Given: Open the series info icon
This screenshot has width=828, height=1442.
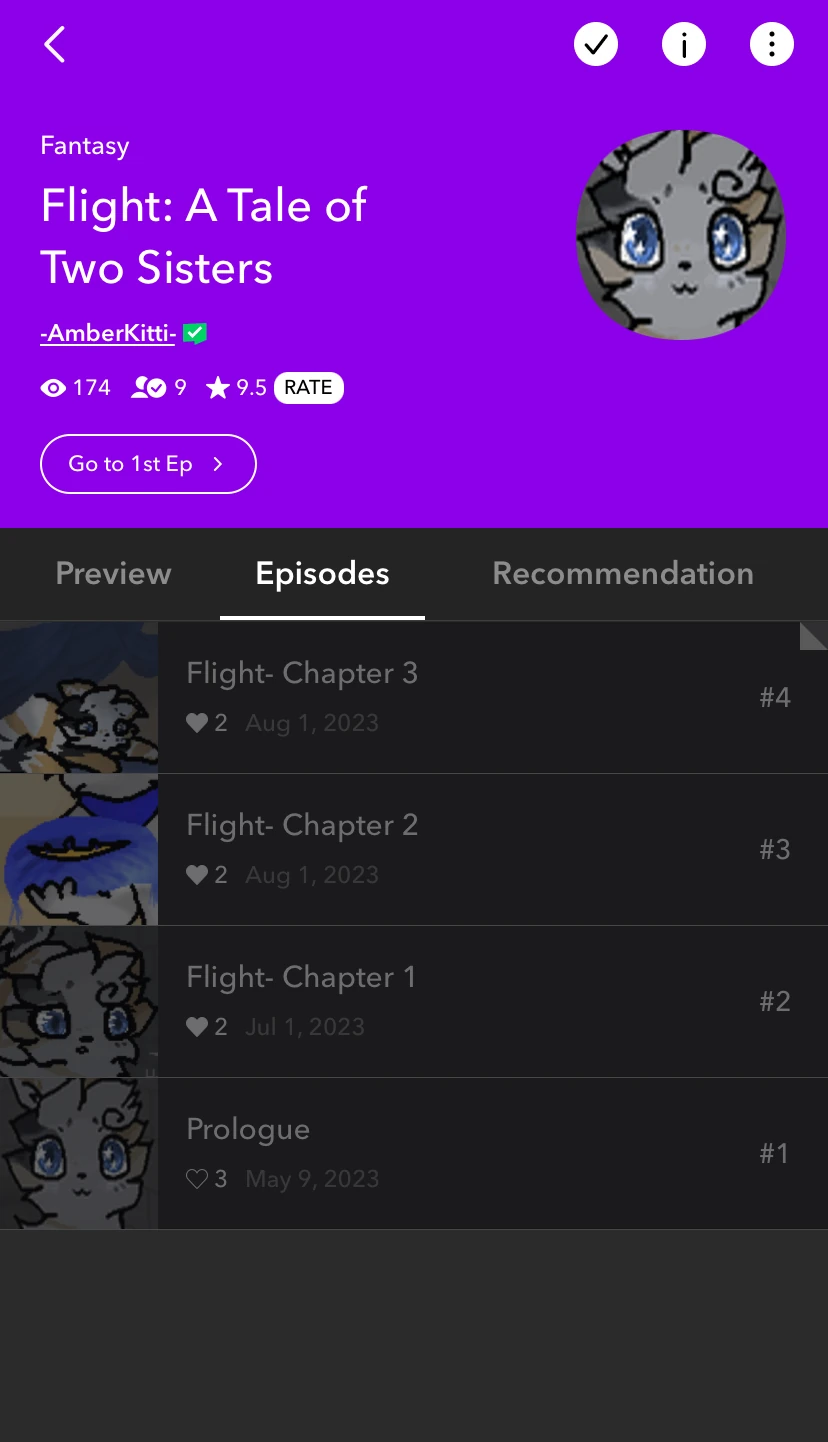Looking at the screenshot, I should click(x=683, y=44).
